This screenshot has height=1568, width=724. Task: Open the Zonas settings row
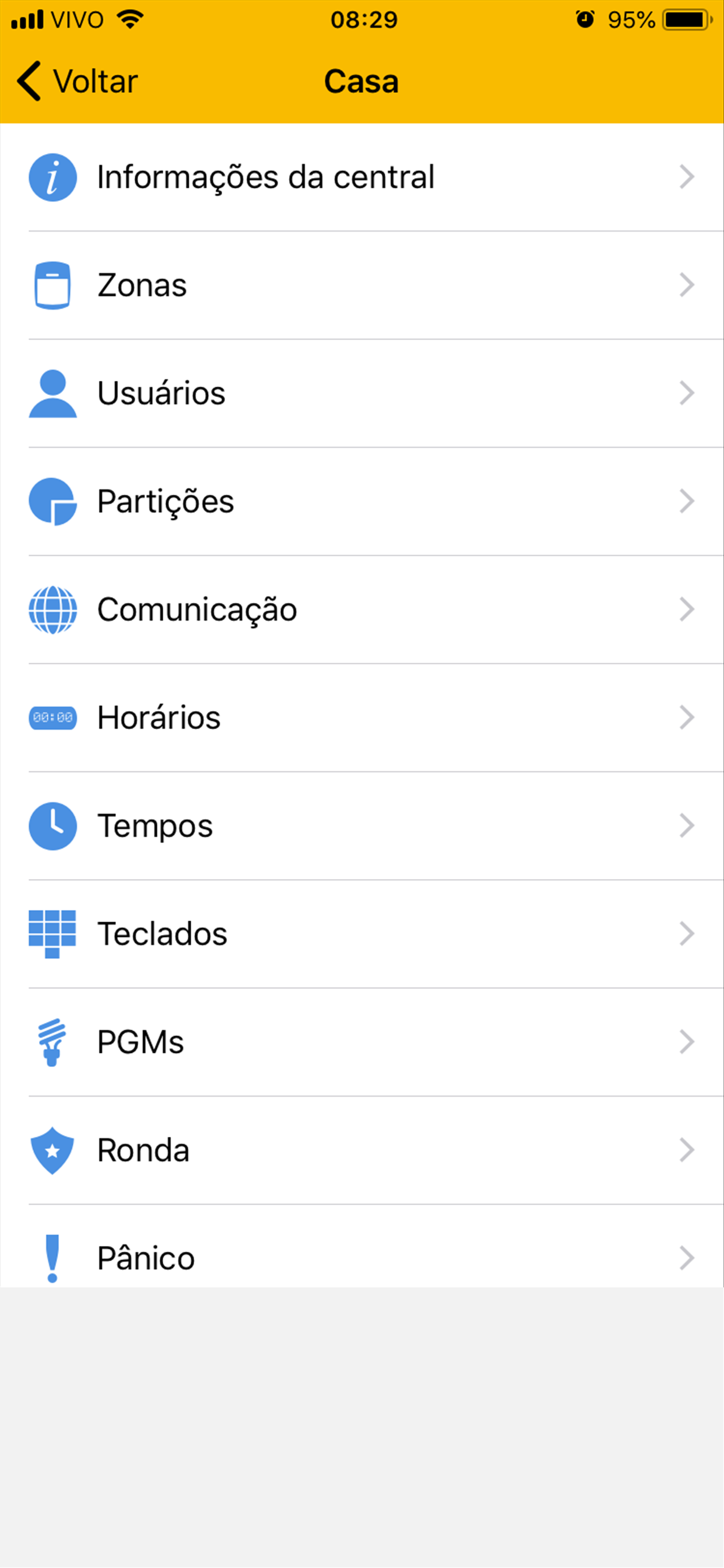tap(362, 285)
